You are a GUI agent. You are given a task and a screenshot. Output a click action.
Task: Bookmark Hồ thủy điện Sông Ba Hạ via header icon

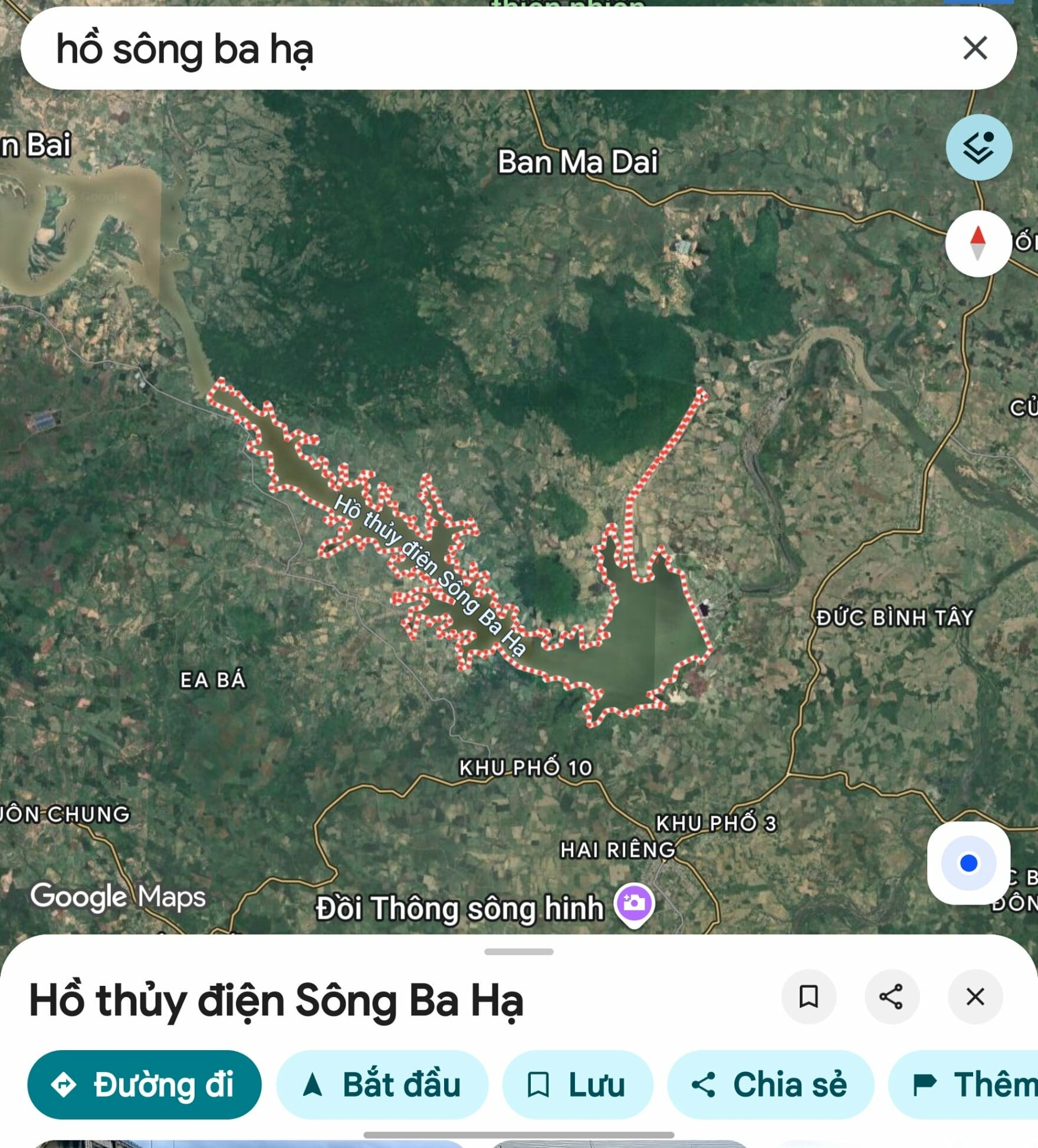[808, 997]
